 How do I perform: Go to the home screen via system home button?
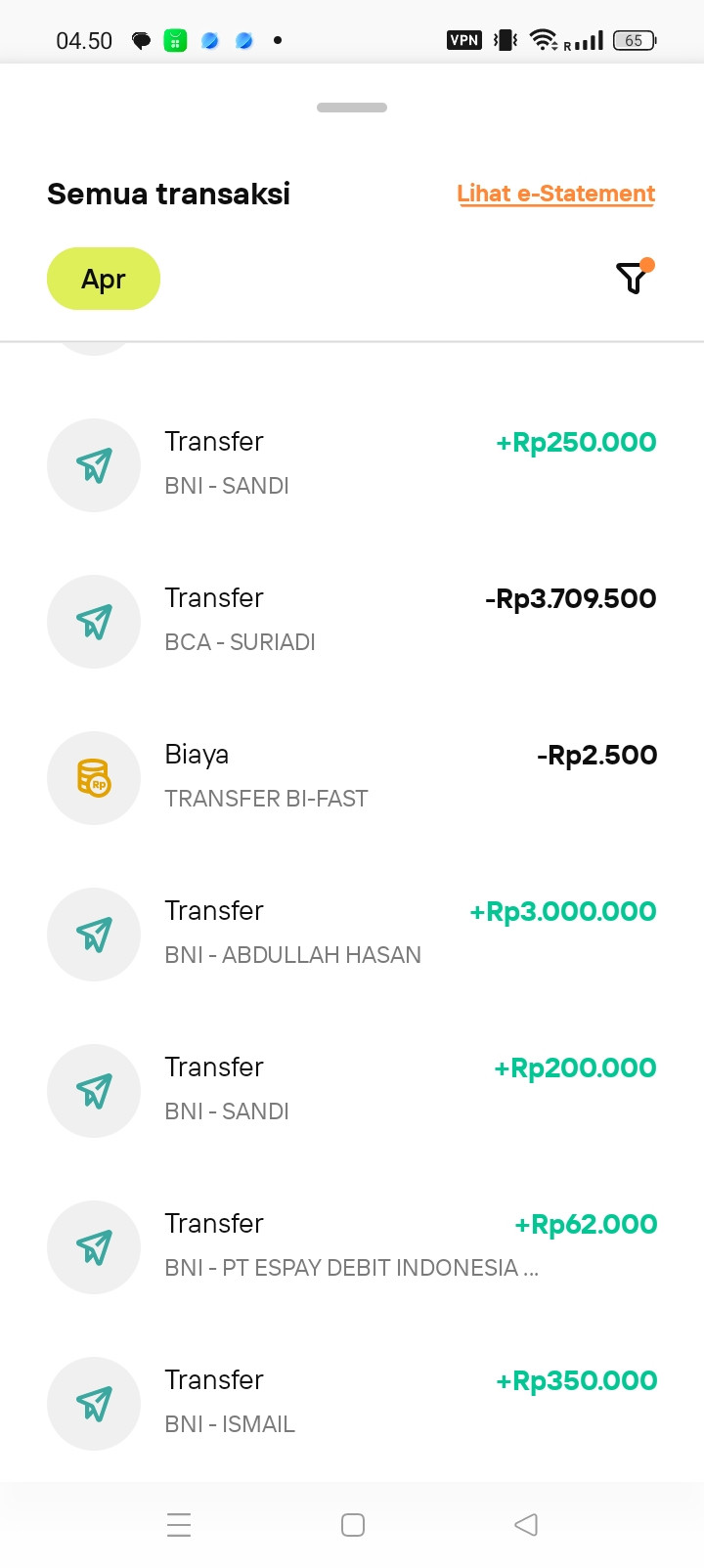[353, 1524]
